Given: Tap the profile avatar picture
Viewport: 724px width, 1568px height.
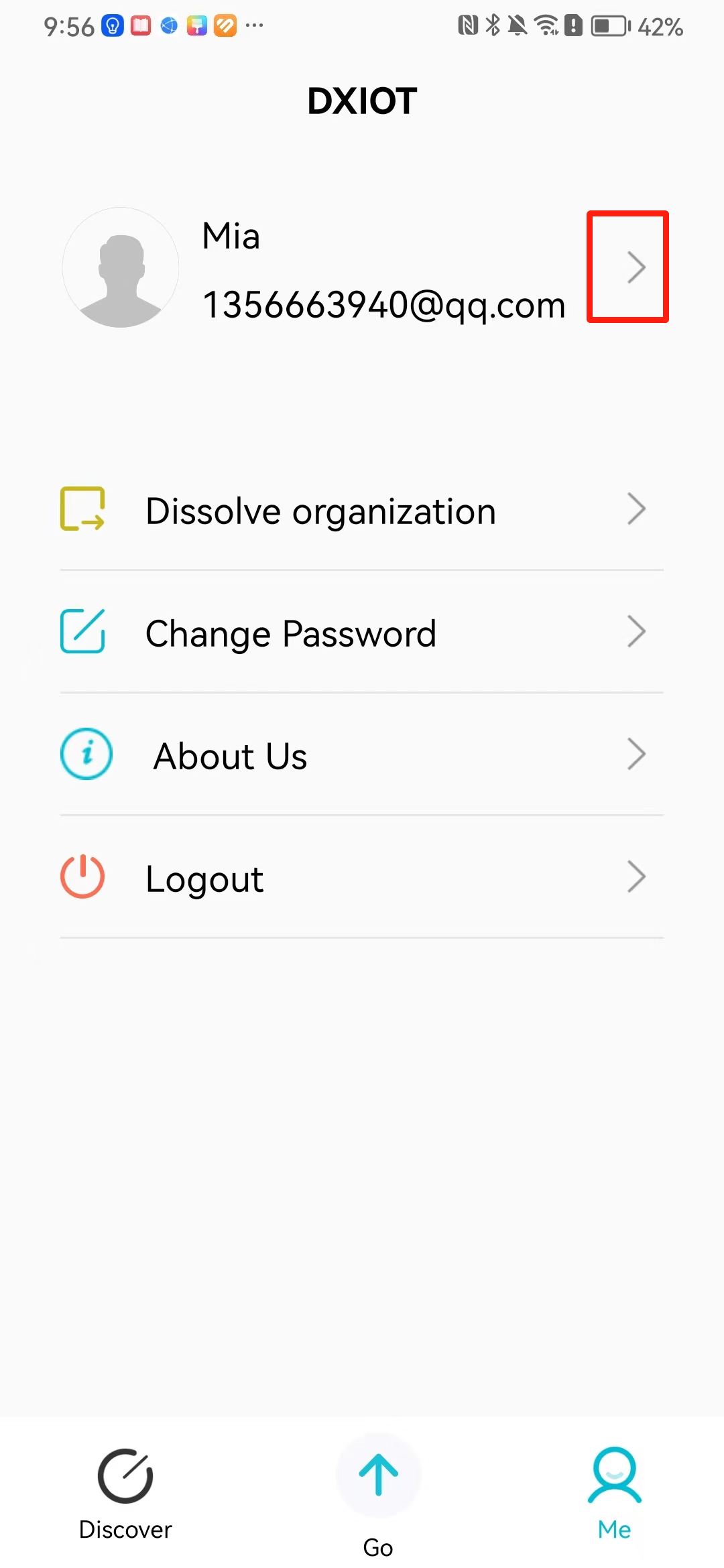Looking at the screenshot, I should click(x=121, y=267).
